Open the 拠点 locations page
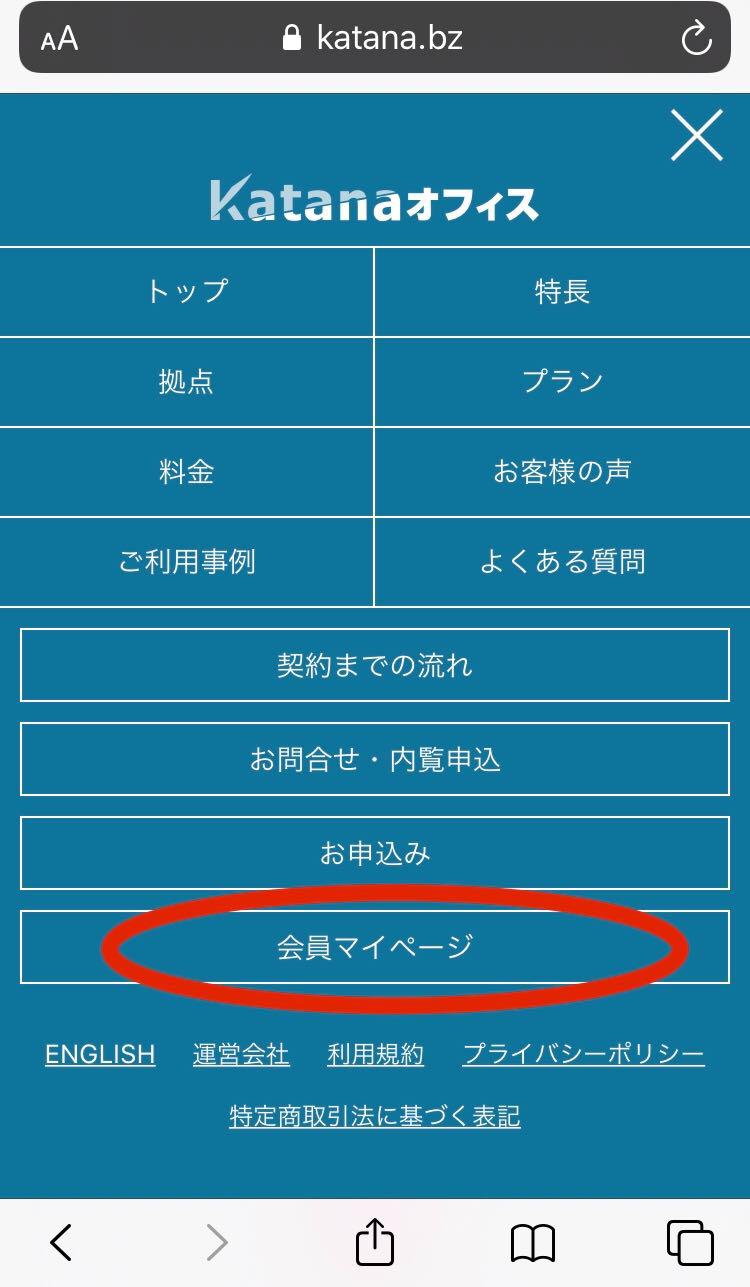The image size is (750, 1287). [x=187, y=382]
